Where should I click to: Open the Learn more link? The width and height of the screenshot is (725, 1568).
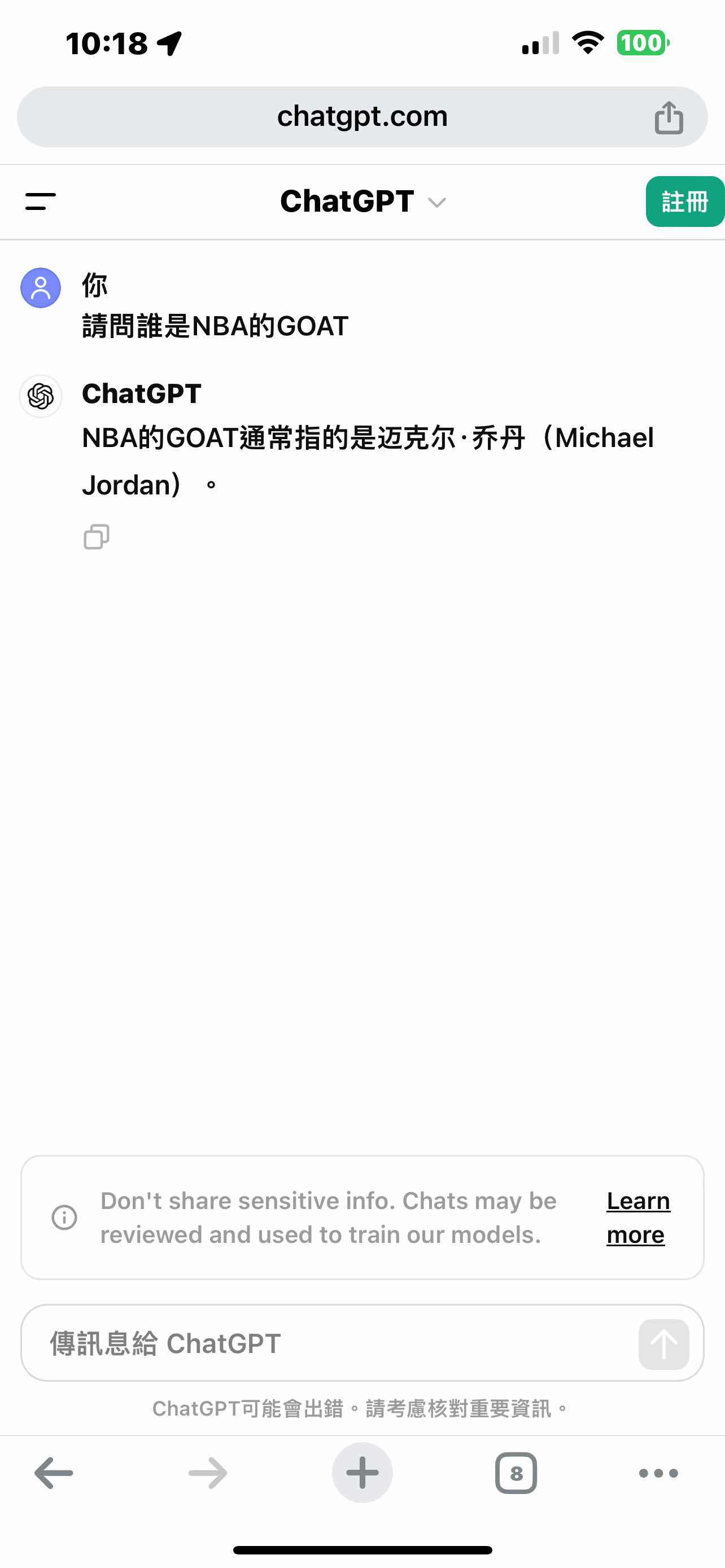(637, 1217)
